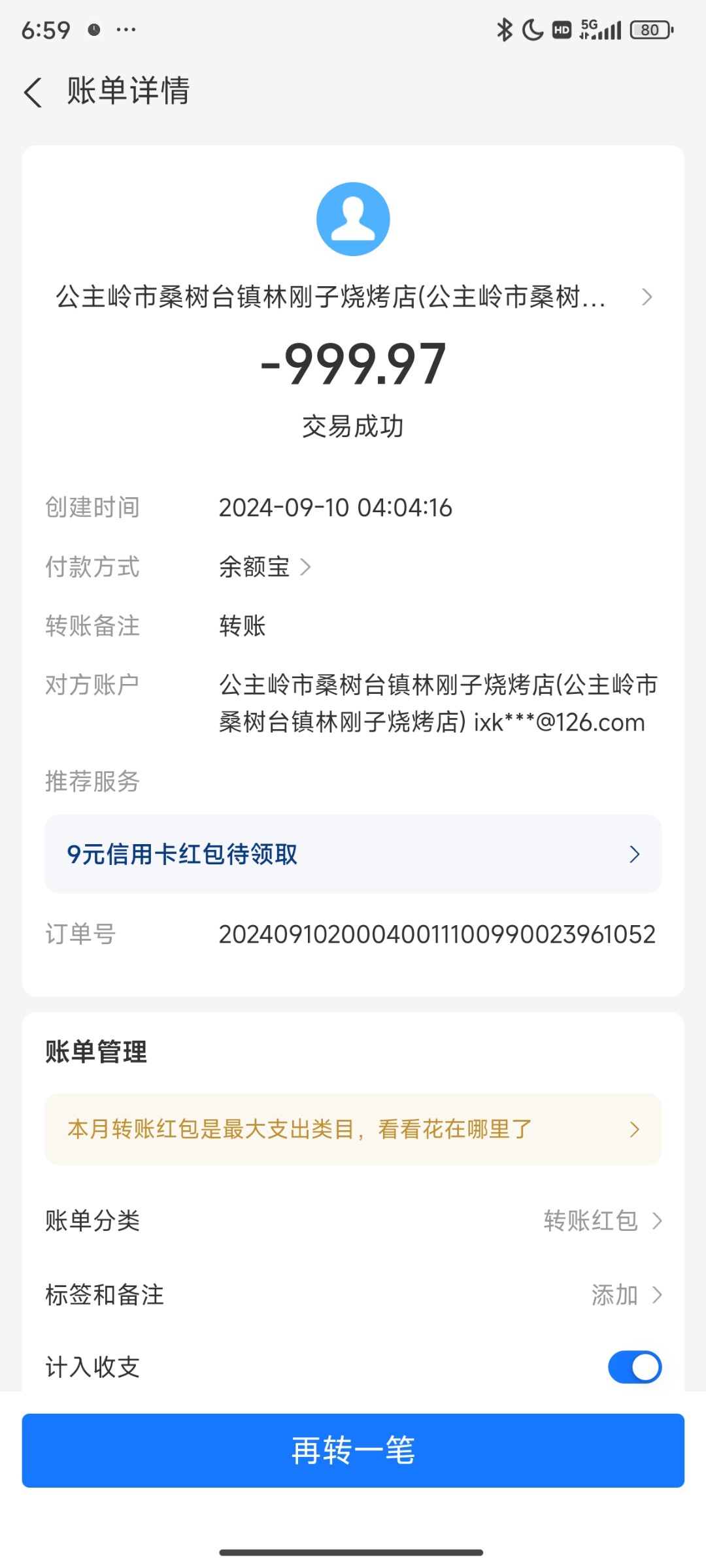Change the 账单分类 category from 转账红包

pyautogui.click(x=353, y=1220)
